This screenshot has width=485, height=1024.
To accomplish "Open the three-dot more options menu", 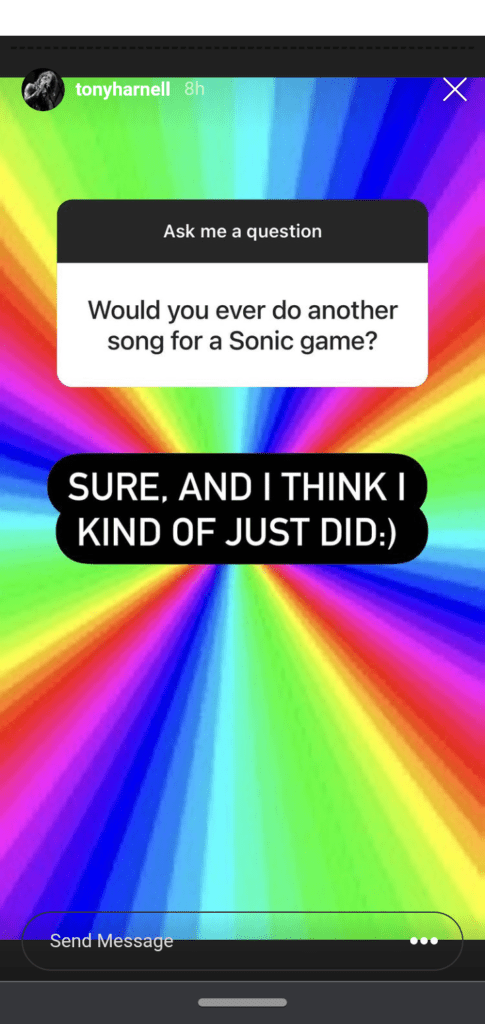I will [x=424, y=941].
